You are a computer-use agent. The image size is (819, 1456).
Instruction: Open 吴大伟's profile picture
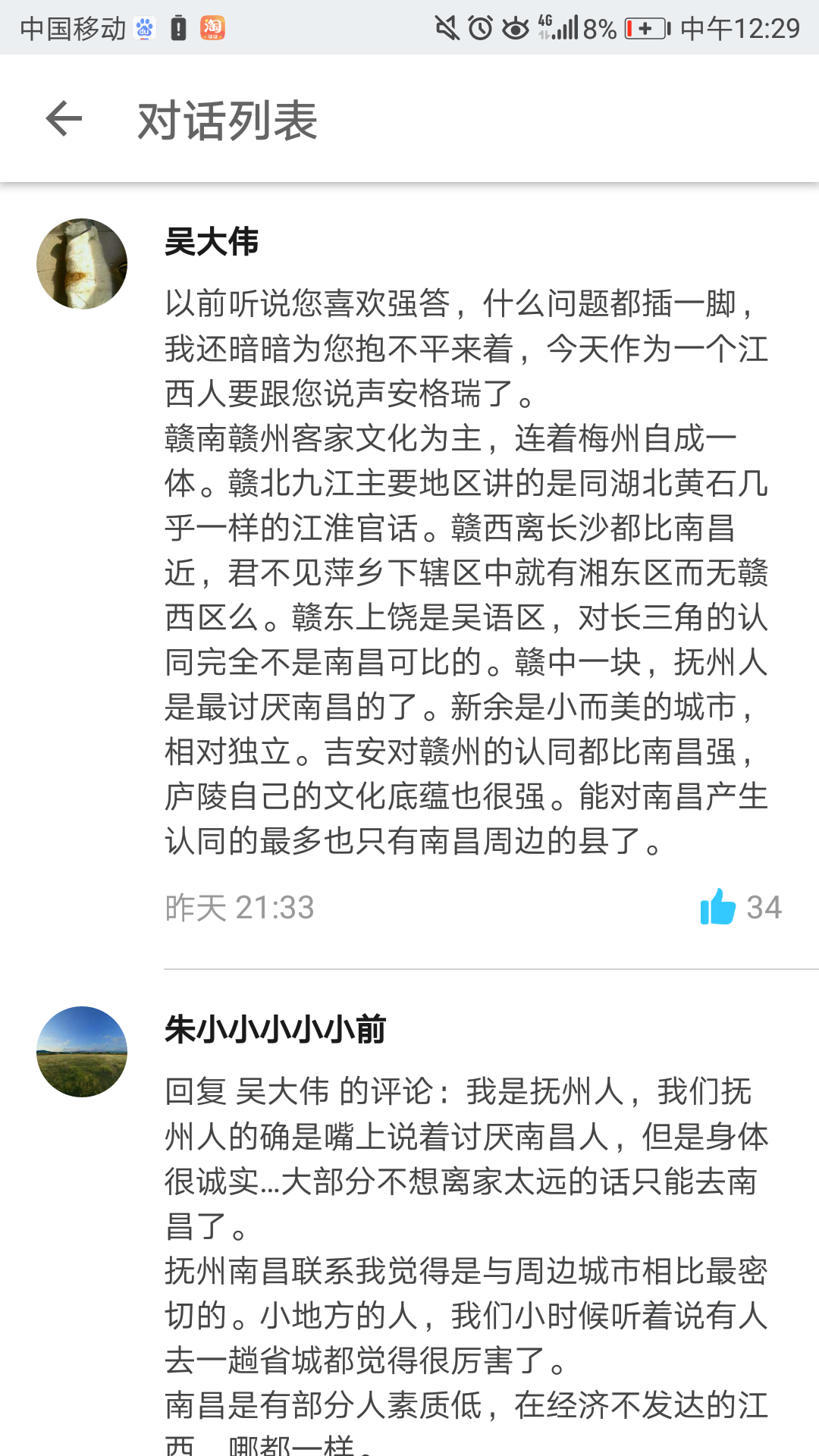tap(82, 264)
